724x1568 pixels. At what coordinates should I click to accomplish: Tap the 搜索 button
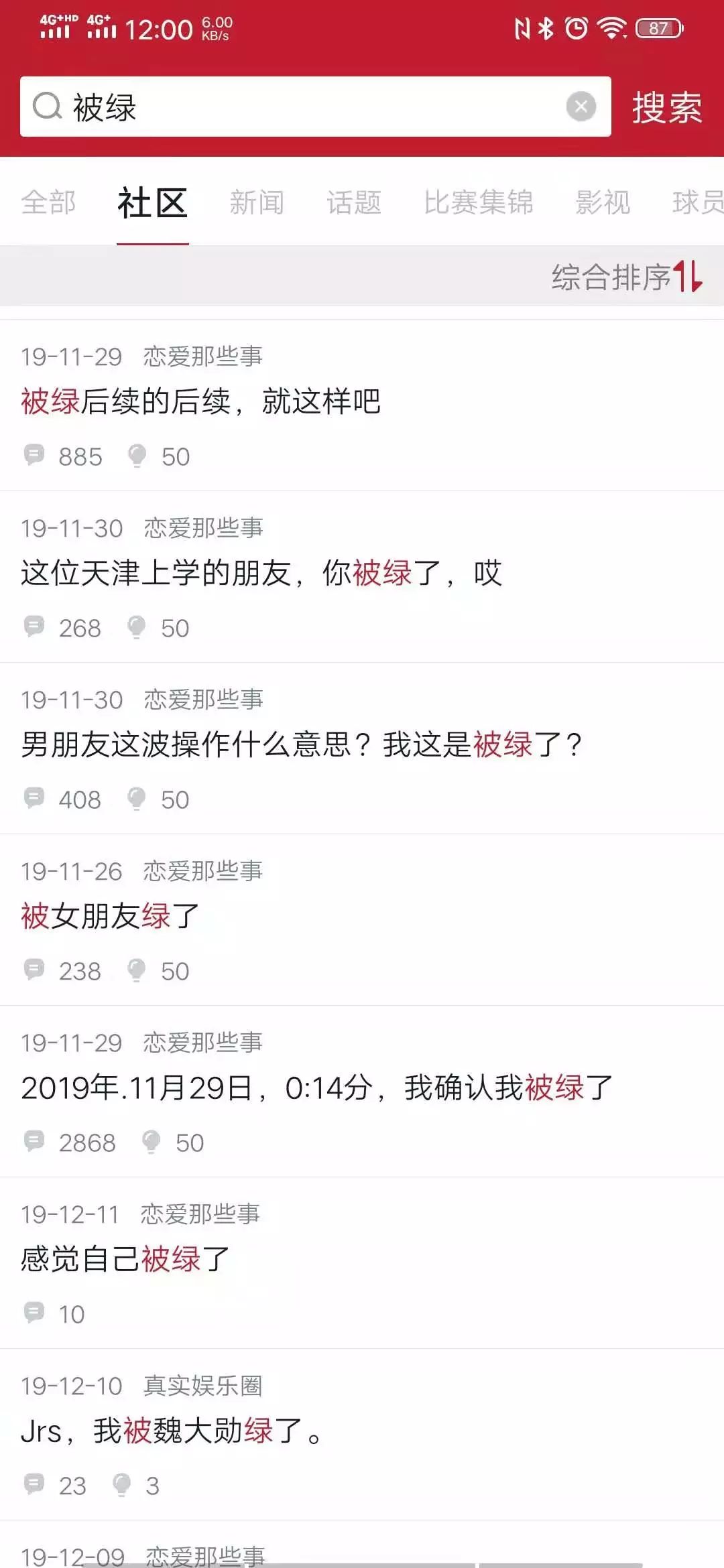pyautogui.click(x=666, y=107)
